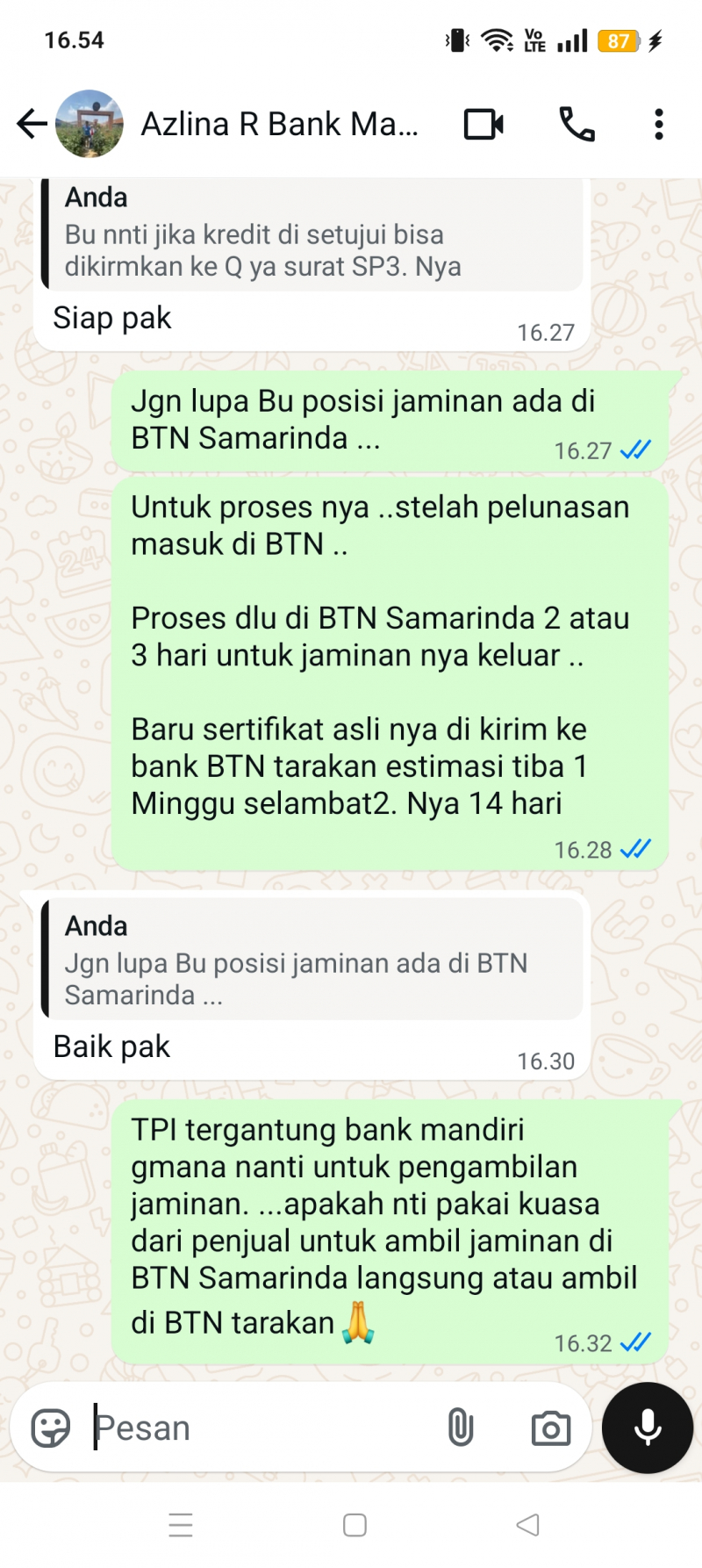The width and height of the screenshot is (702, 1568).
Task: Open the camera from message bar
Action: [550, 1428]
